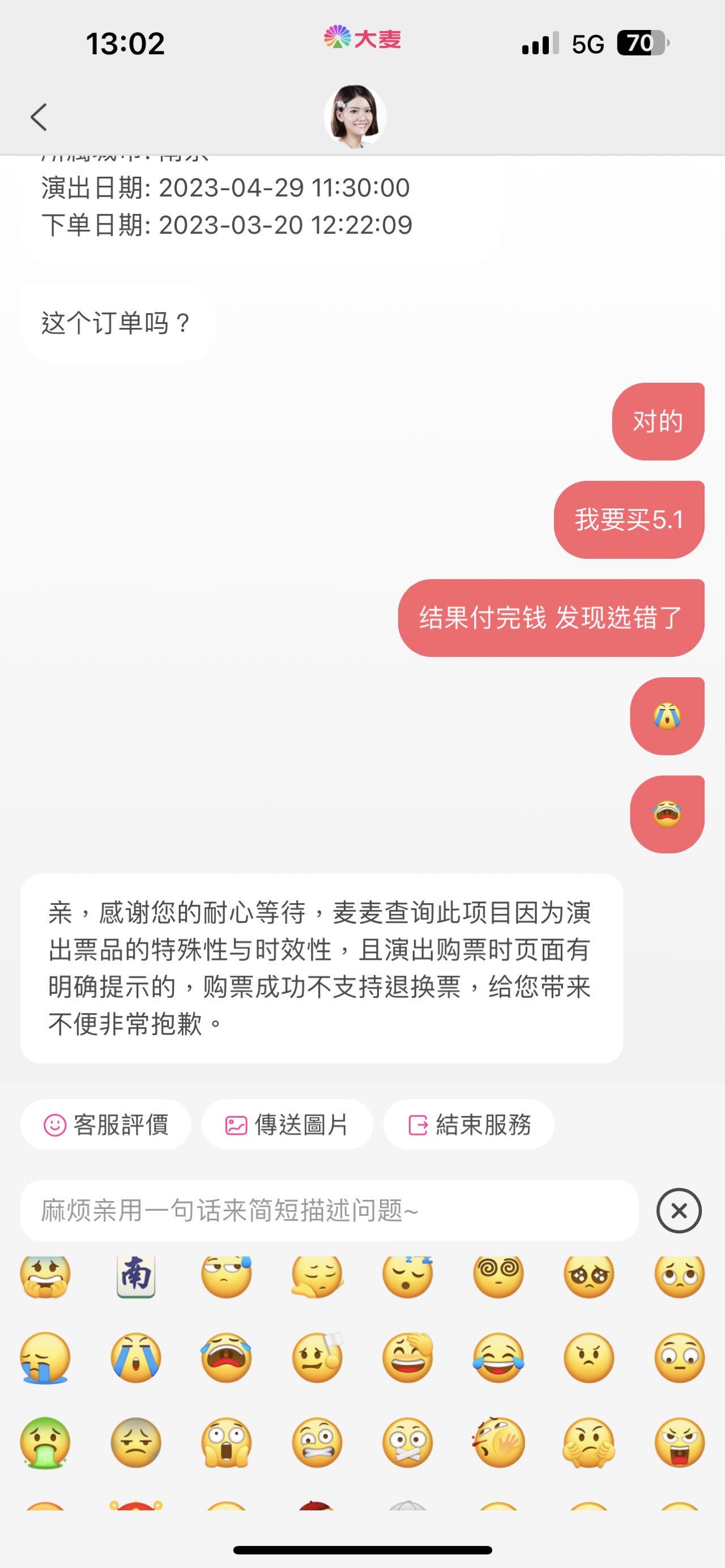This screenshot has width=725, height=1568.
Task: Tap the 客服評價 rate-service chip
Action: click(106, 1124)
